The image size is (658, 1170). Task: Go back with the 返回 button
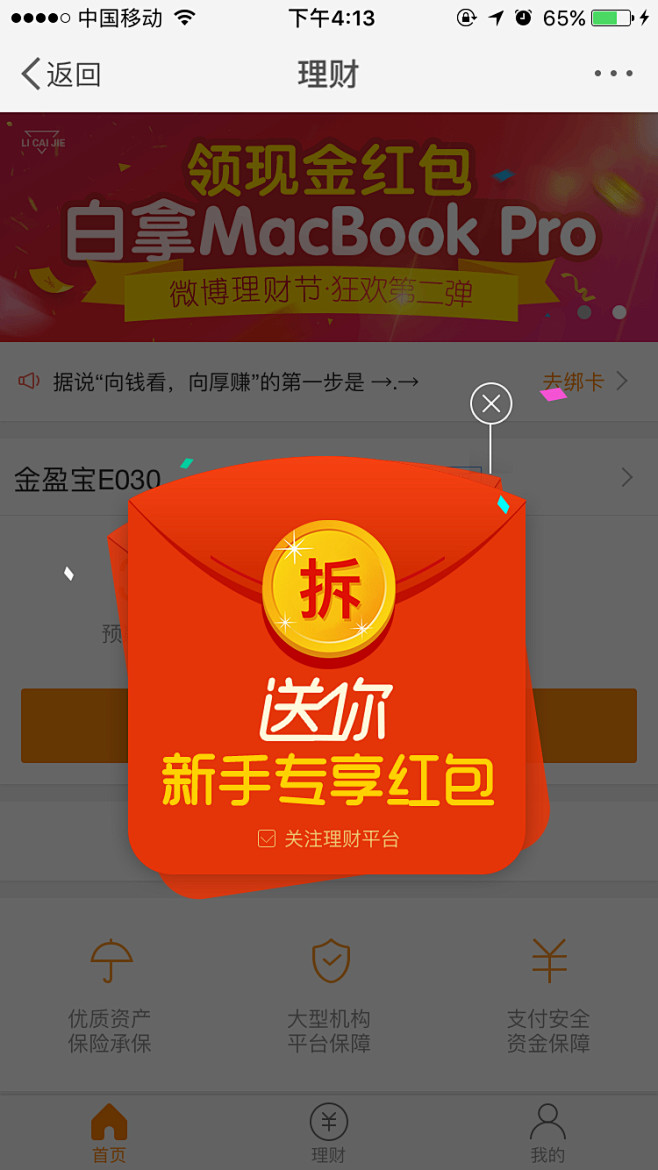tap(61, 74)
